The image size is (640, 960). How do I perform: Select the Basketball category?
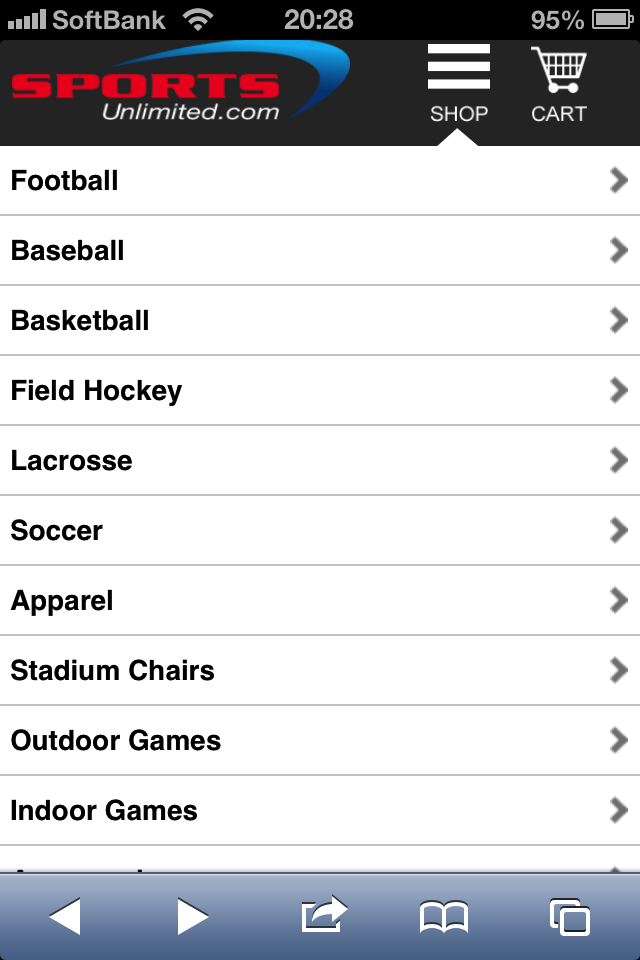[320, 321]
